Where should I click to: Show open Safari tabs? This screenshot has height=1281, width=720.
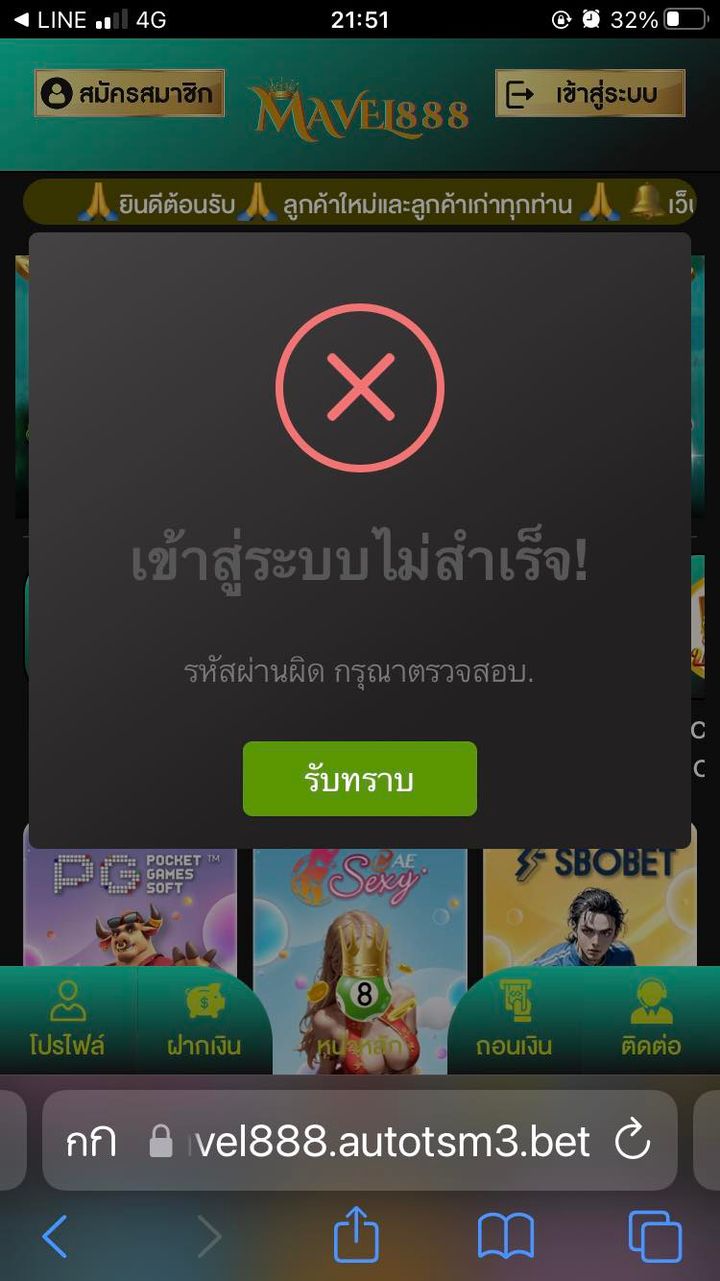pyautogui.click(x=654, y=1237)
